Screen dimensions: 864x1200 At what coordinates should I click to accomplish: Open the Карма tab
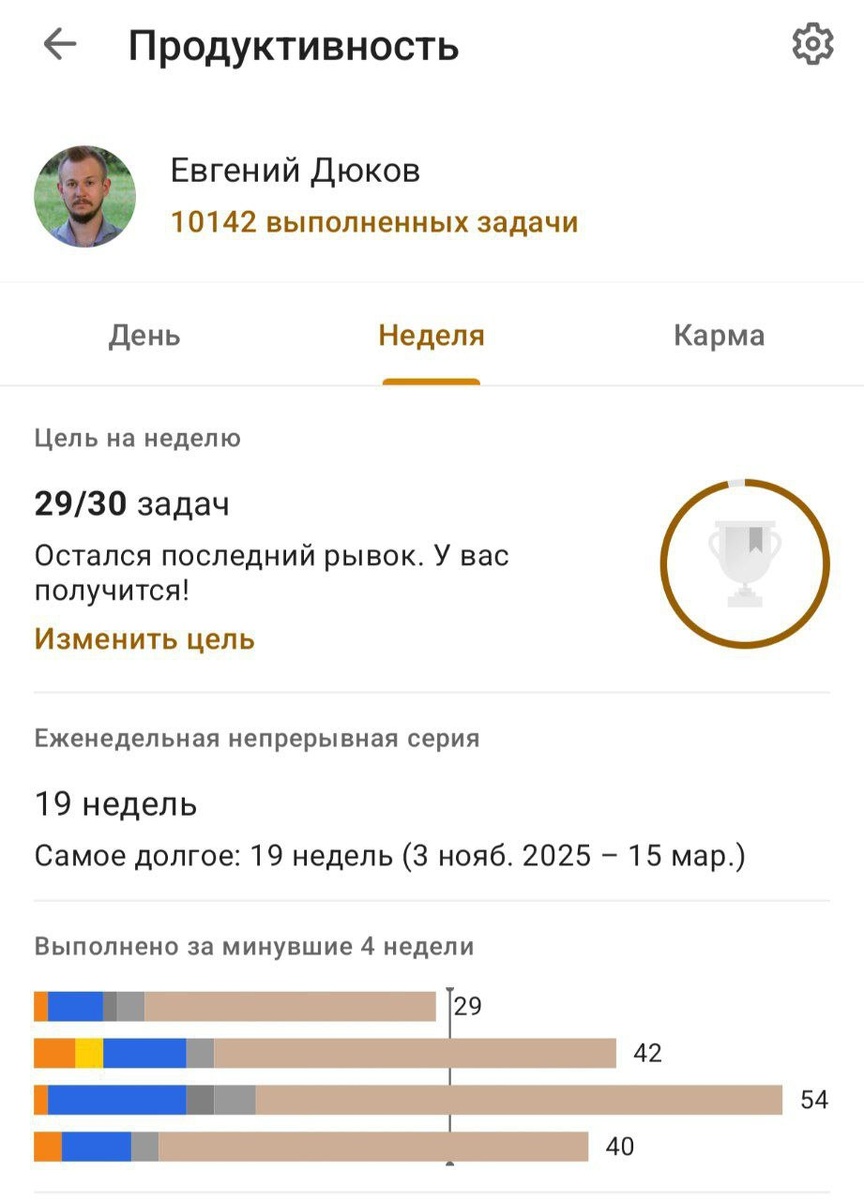click(x=719, y=336)
